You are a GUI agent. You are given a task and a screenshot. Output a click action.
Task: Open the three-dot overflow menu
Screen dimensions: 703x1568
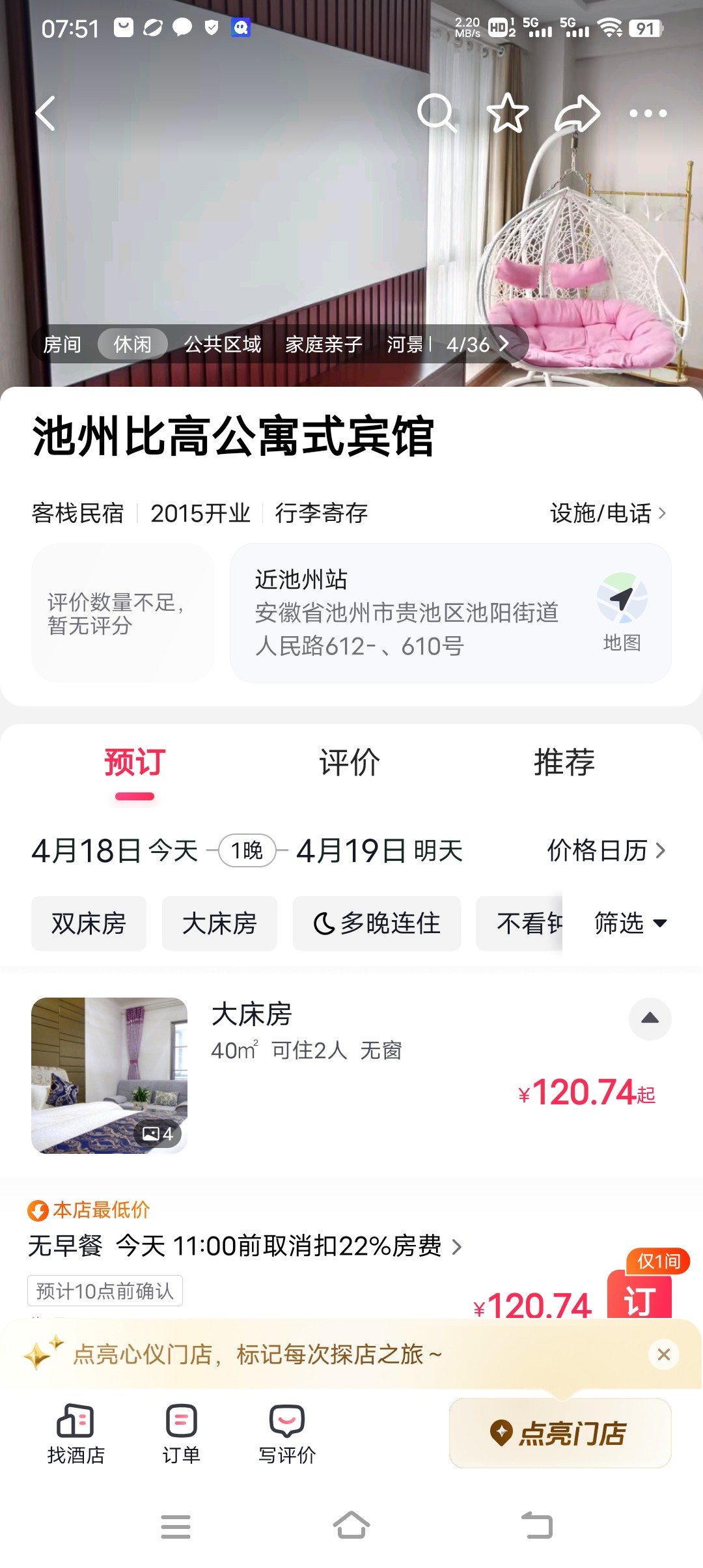[x=648, y=114]
